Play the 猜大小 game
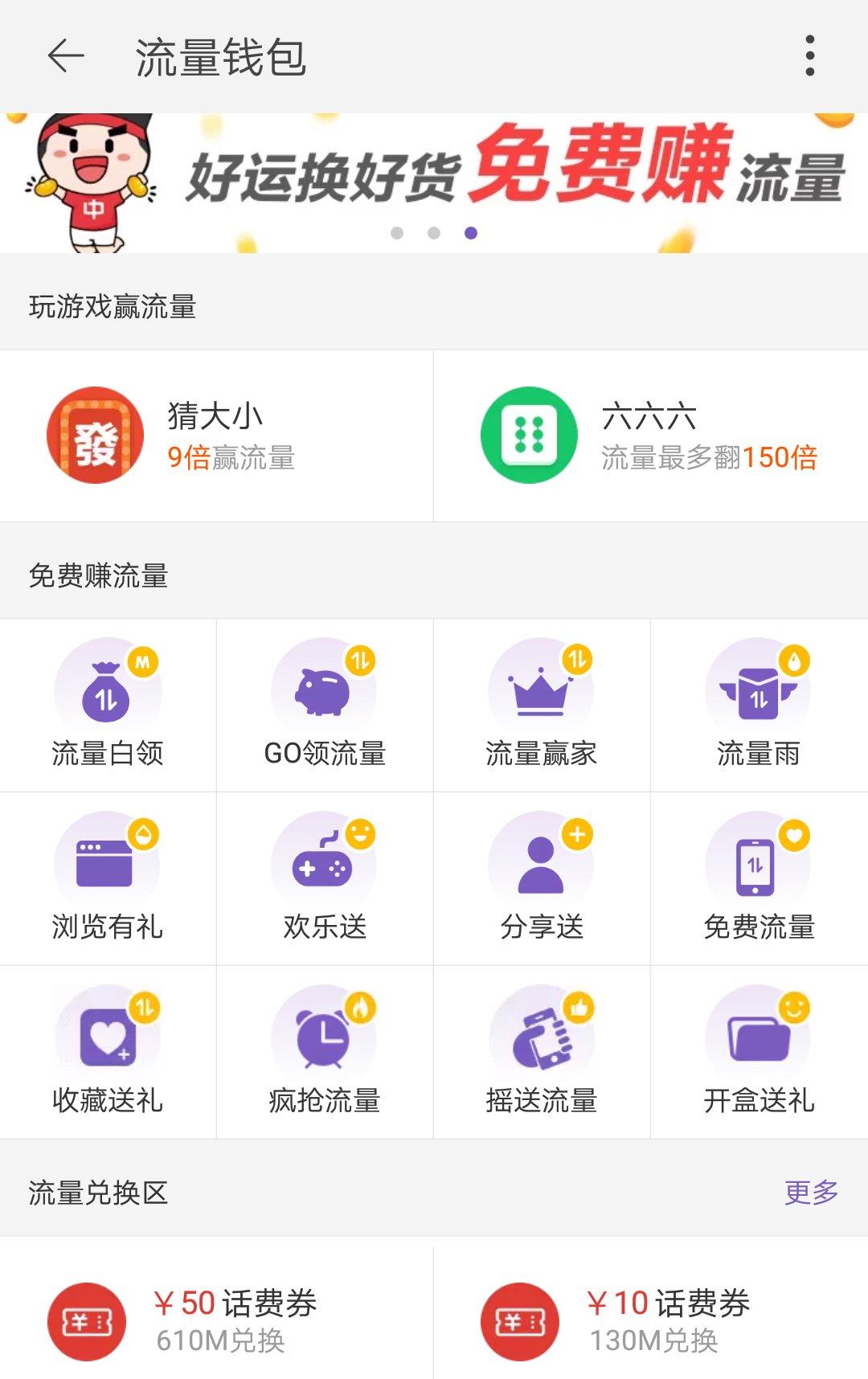 tap(217, 436)
